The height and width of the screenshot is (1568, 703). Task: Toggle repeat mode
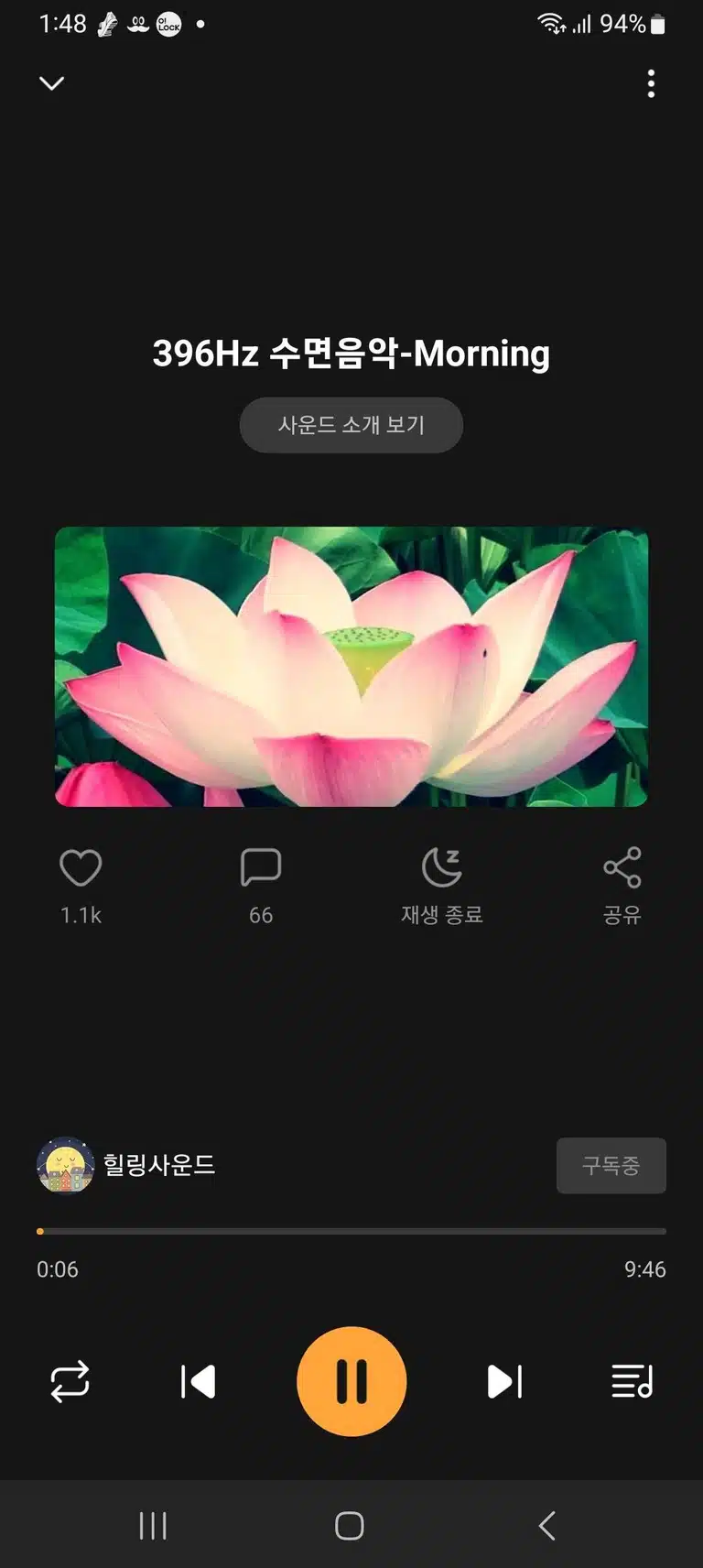pos(70,1381)
